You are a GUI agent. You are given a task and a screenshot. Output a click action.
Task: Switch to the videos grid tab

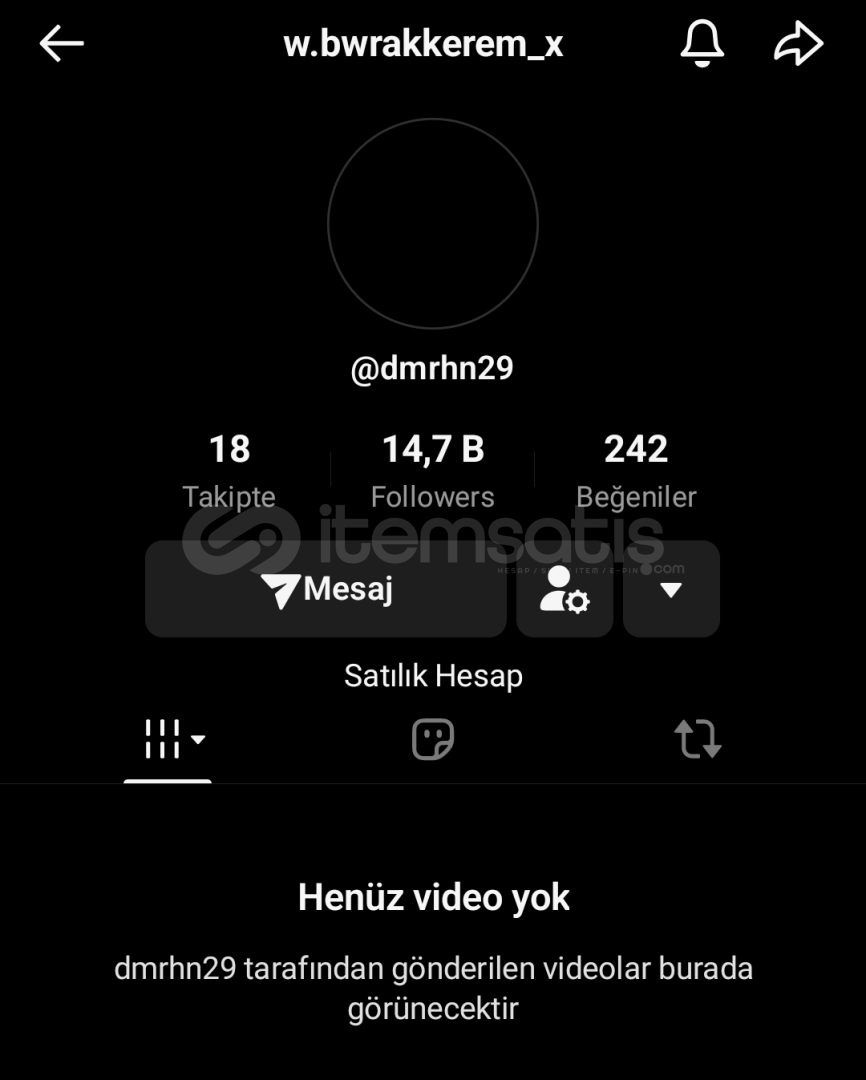click(x=168, y=740)
